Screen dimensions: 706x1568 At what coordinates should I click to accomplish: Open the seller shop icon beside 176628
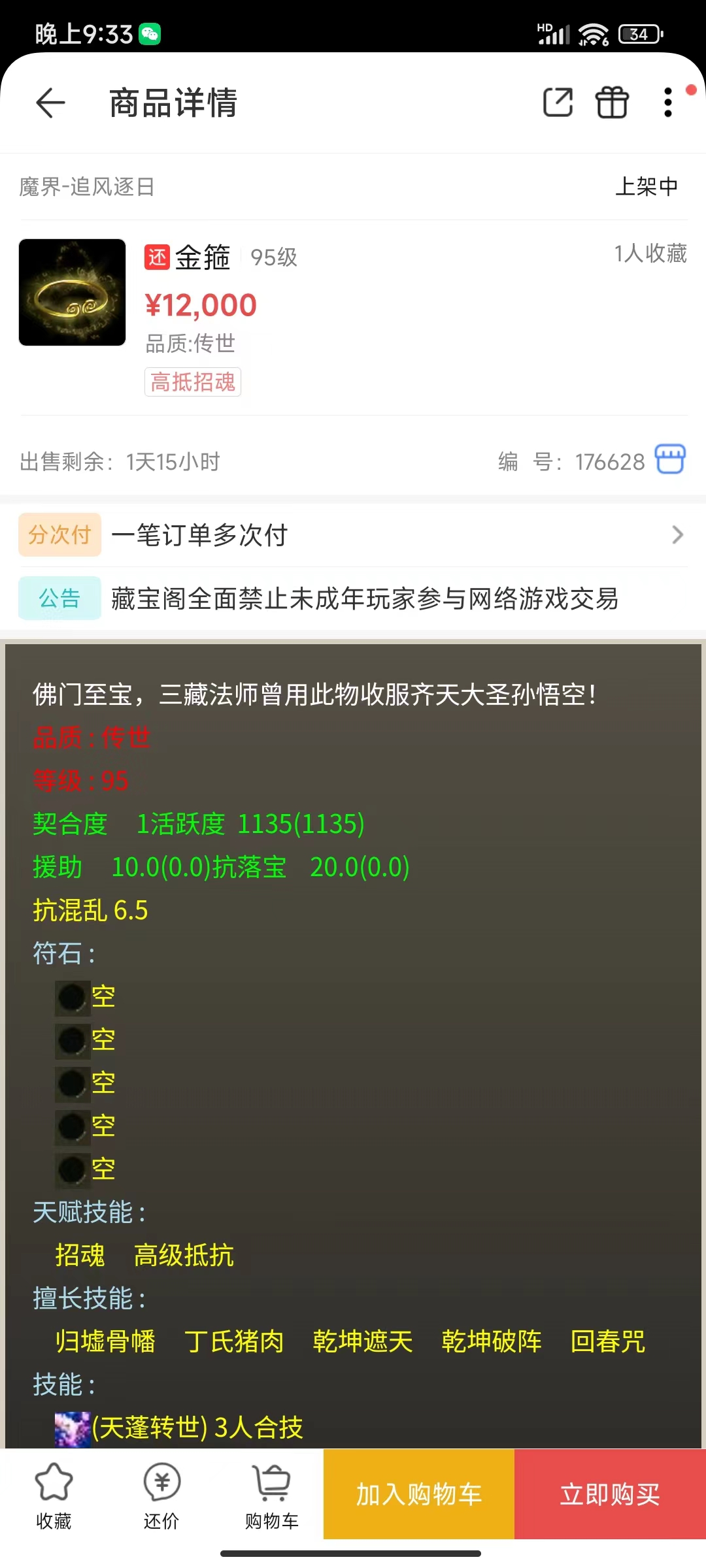tap(670, 459)
